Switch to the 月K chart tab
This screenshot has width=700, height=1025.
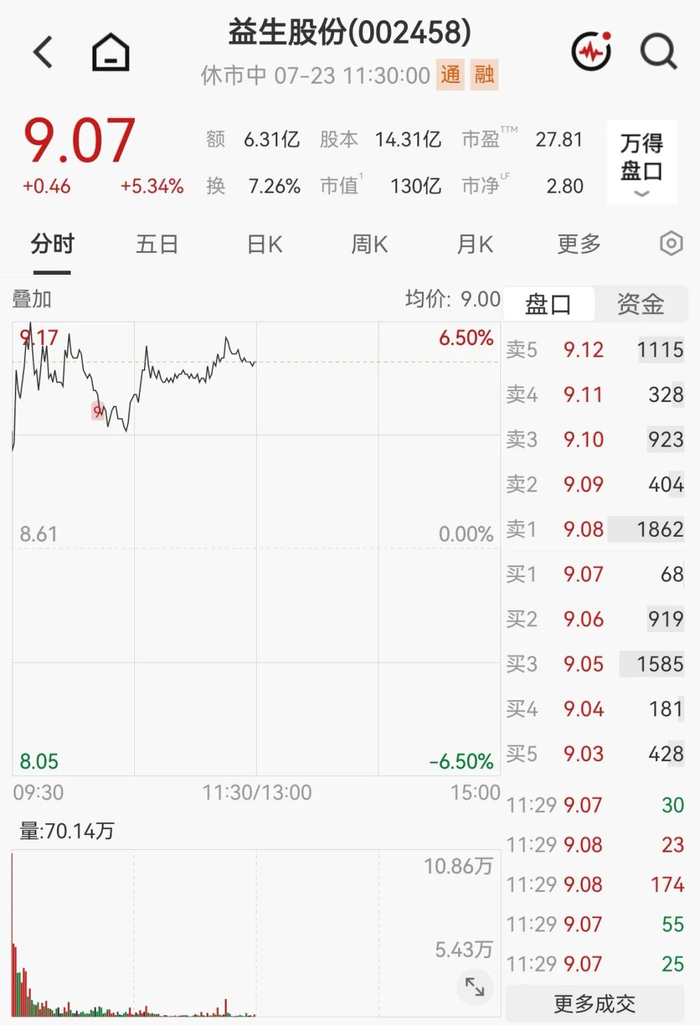point(475,244)
